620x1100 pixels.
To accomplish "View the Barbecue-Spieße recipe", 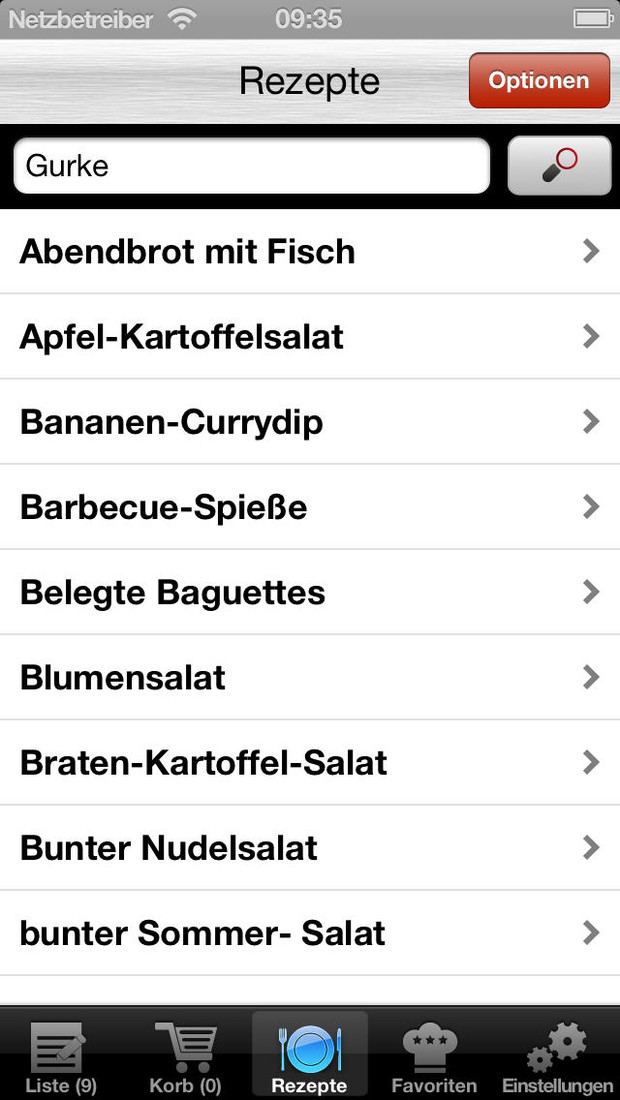I will (x=310, y=507).
